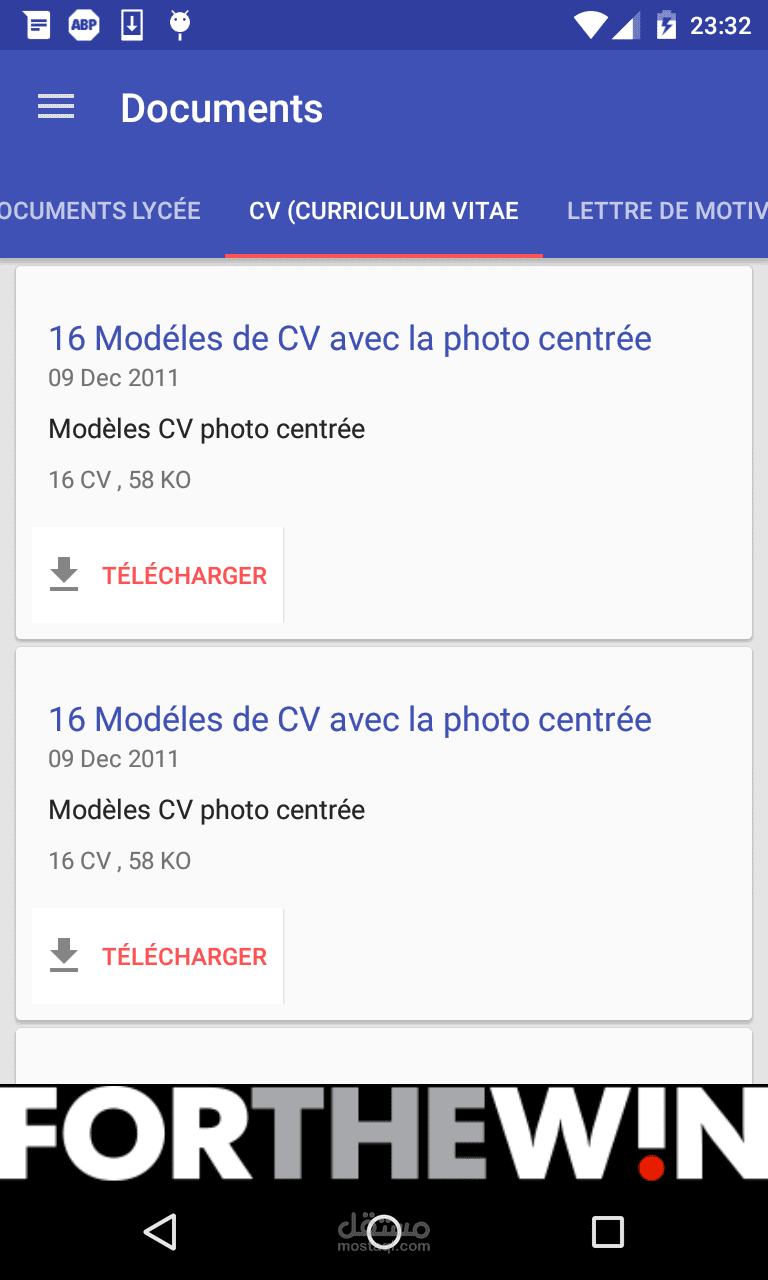Tap Télécharger in the first CV card
The width and height of the screenshot is (768, 1280).
coord(158,575)
